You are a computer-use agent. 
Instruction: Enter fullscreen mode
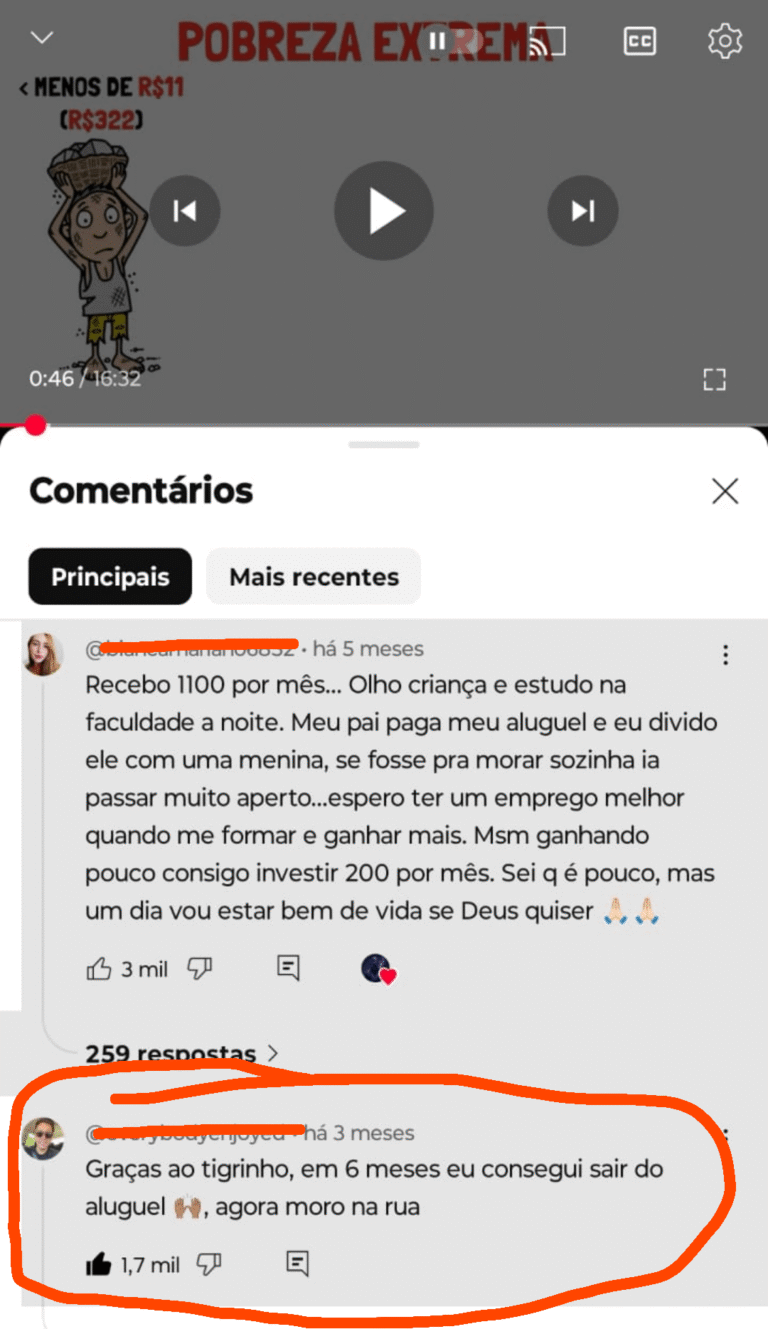[x=714, y=379]
